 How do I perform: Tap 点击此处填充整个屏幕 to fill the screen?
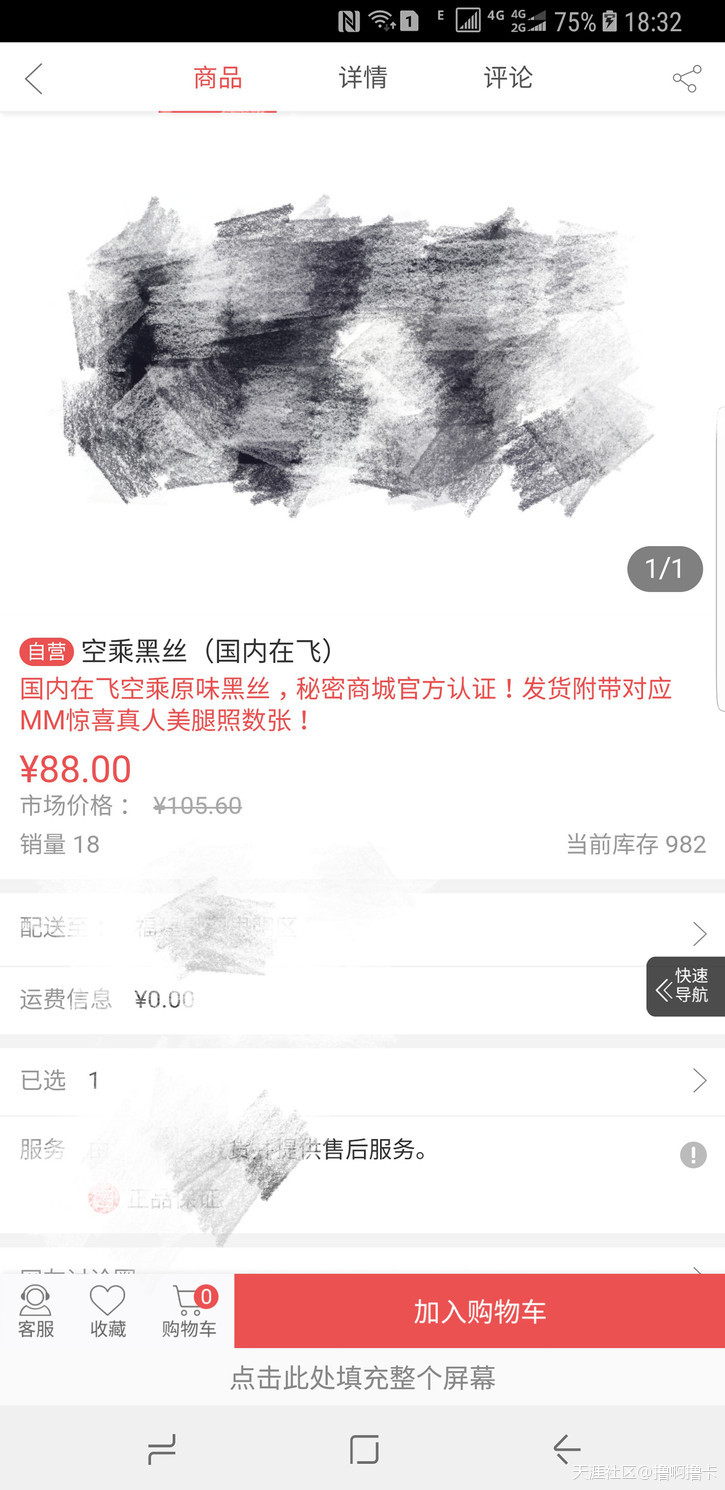tap(362, 1377)
